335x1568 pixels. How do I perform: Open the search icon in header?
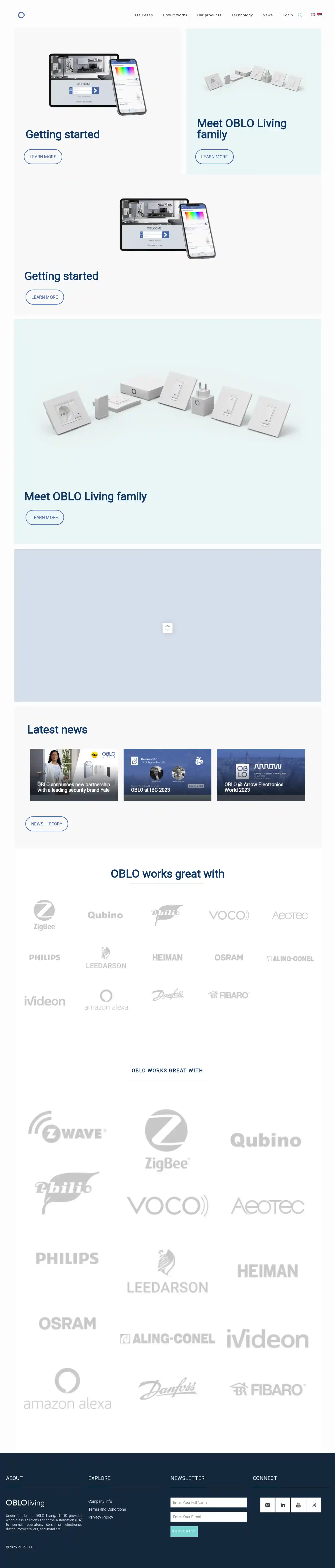300,15
